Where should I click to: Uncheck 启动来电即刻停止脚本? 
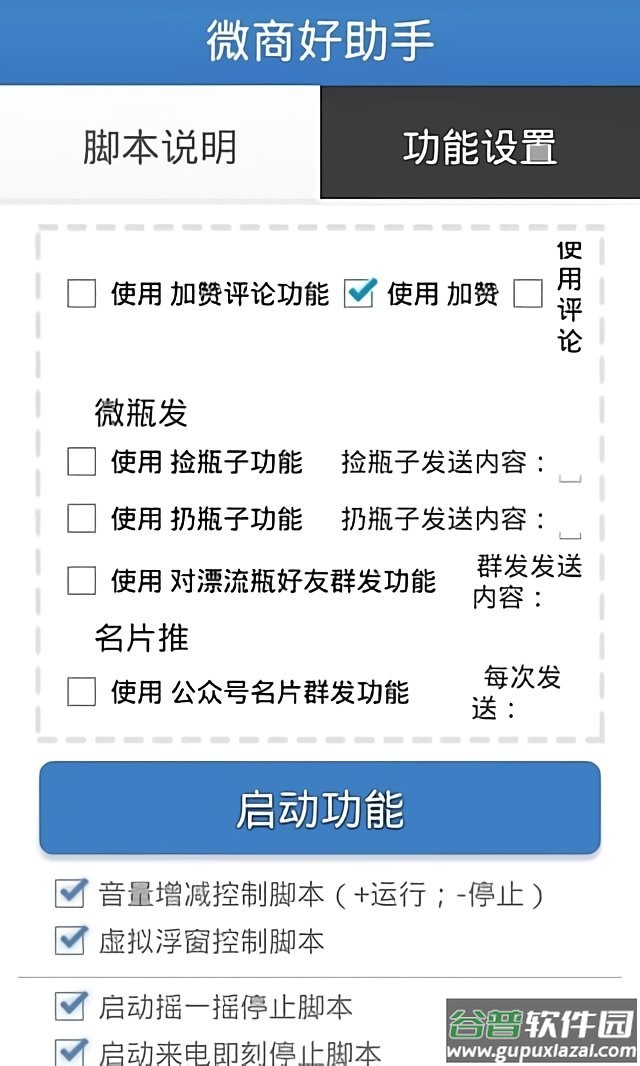71,1051
